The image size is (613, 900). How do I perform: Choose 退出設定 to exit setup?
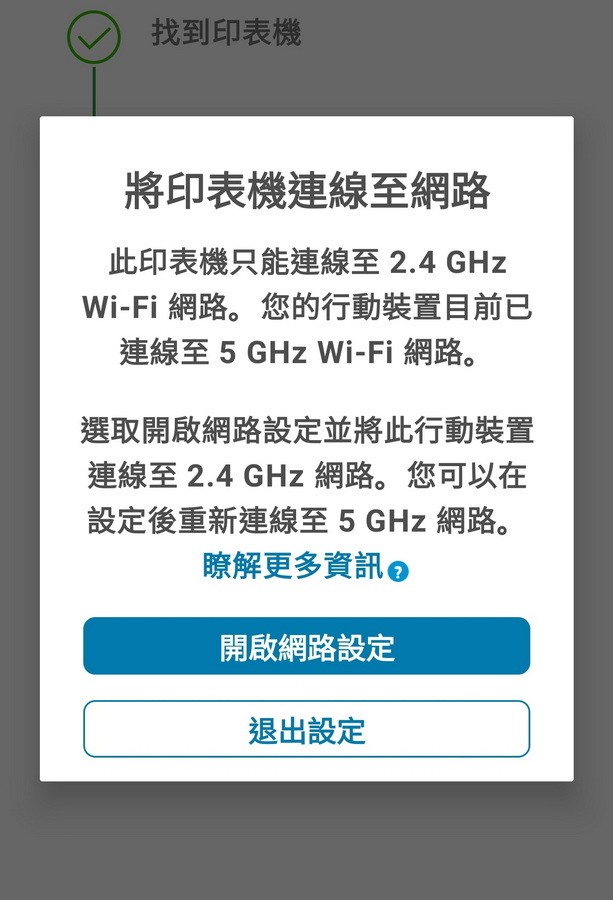click(306, 729)
